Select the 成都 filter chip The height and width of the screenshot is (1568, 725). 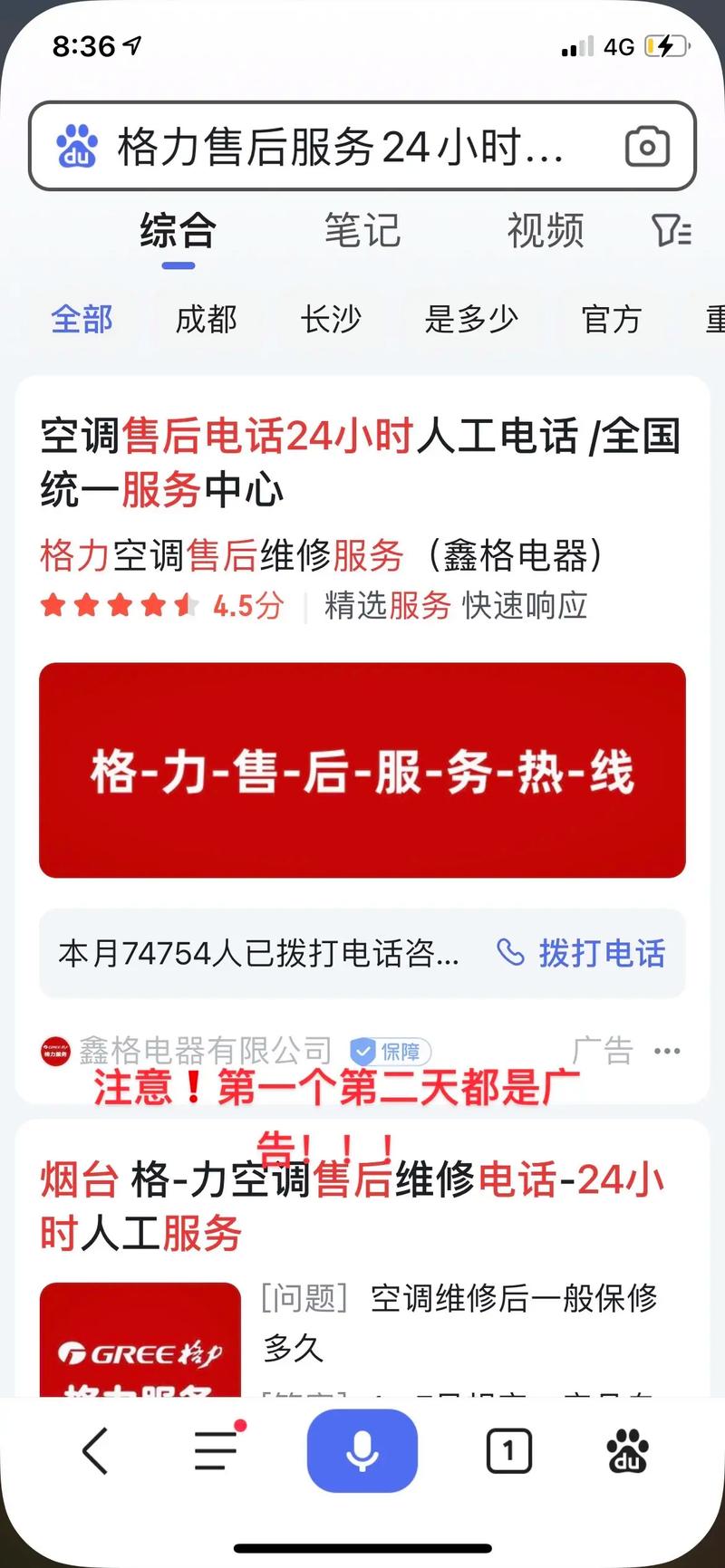click(x=205, y=320)
